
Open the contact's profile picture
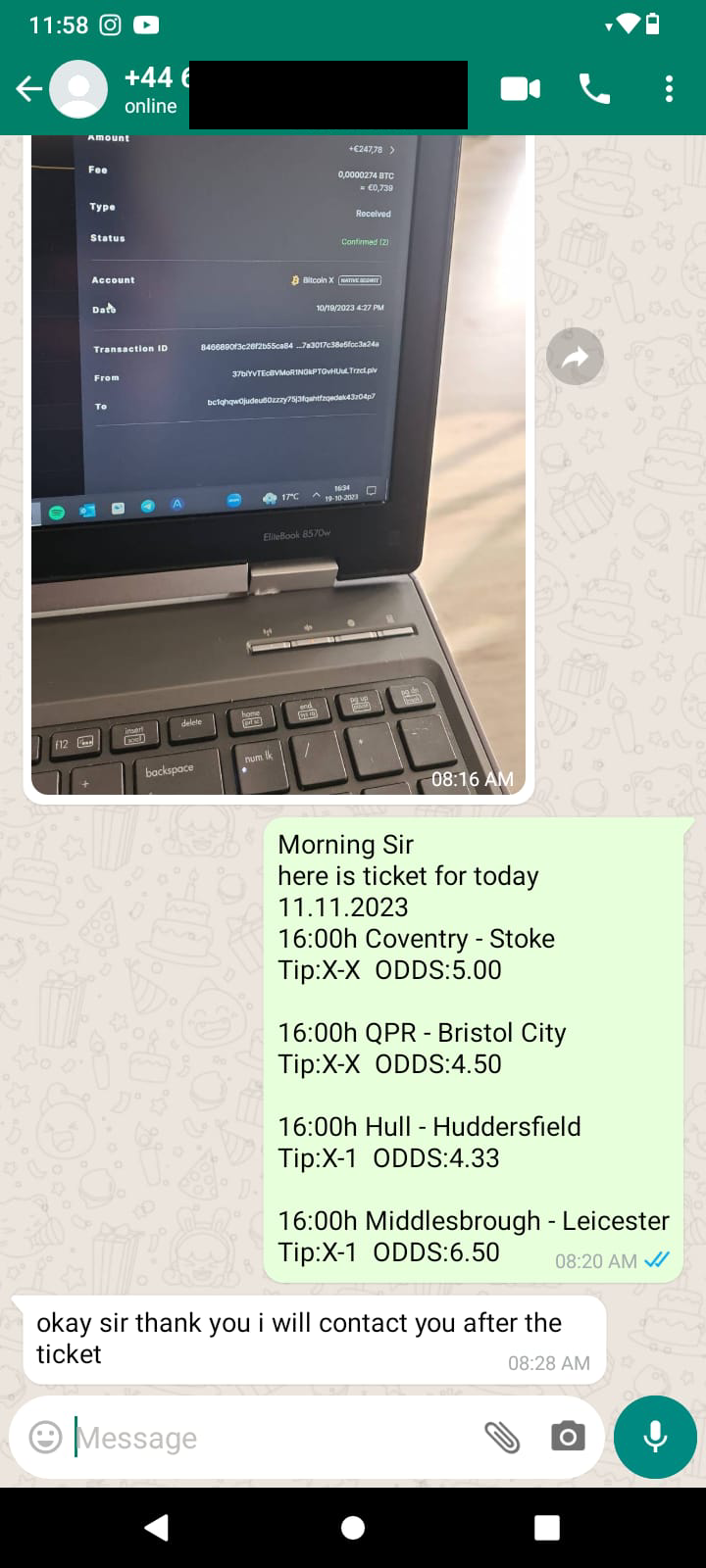(78, 89)
